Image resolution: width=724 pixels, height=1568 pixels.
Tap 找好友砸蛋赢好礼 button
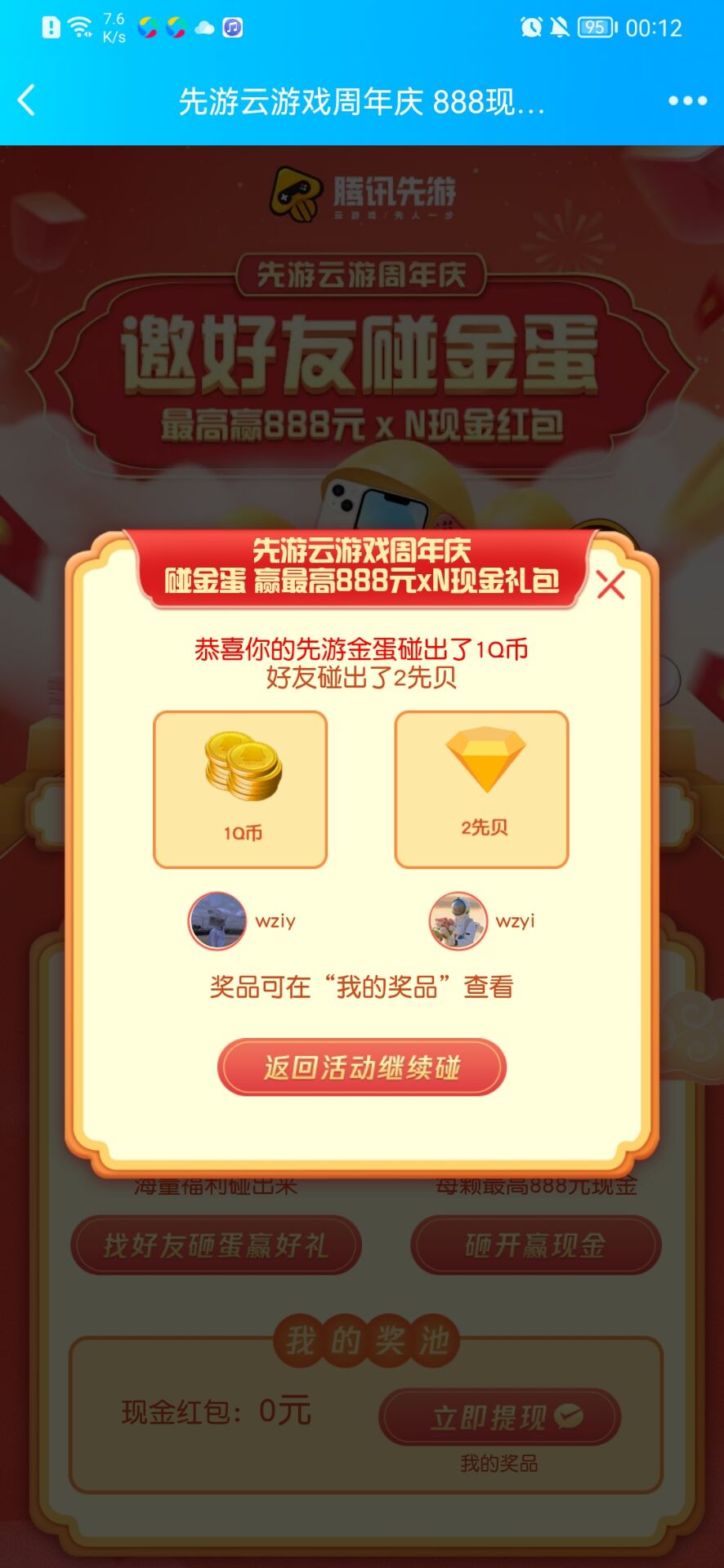(216, 1245)
